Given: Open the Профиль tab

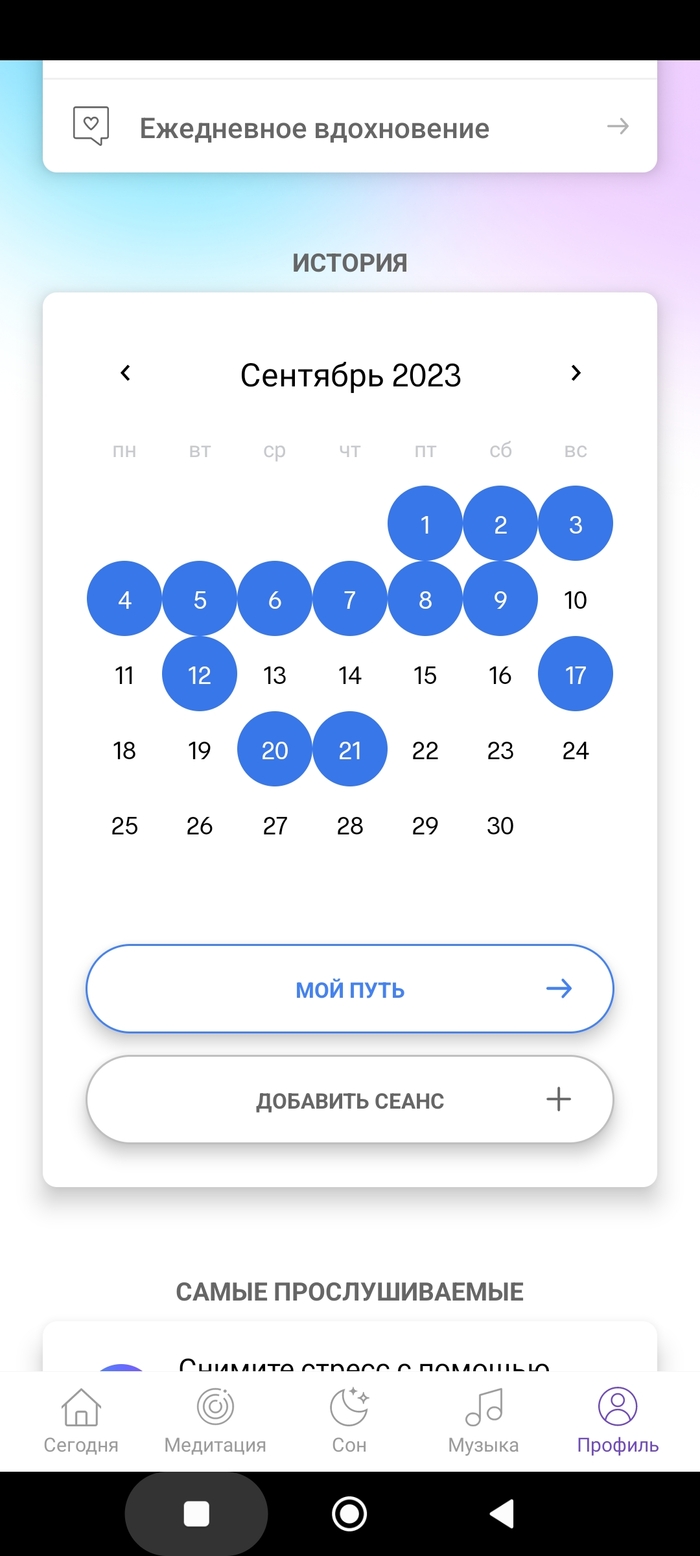Looking at the screenshot, I should coord(617,1421).
